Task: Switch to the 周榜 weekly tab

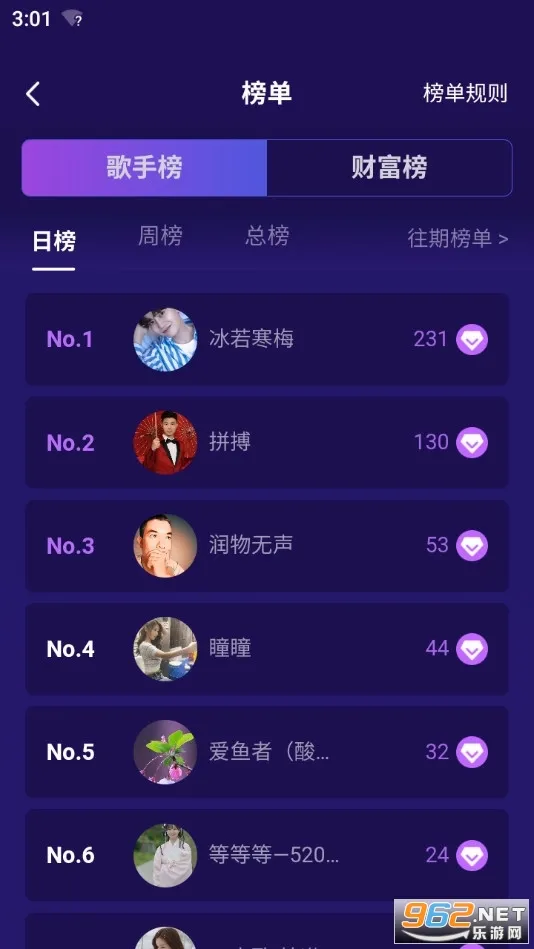Action: (160, 236)
